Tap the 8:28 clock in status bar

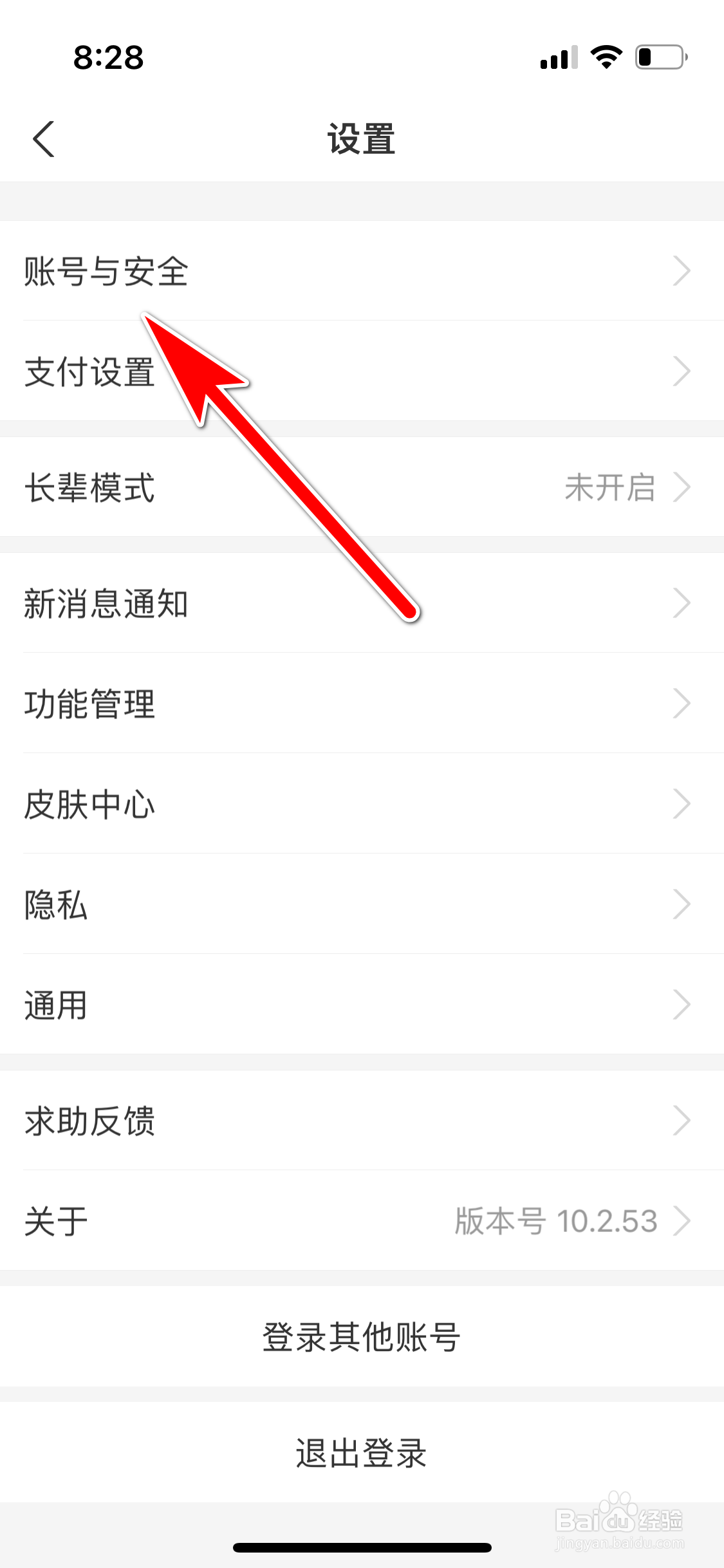pos(108,58)
